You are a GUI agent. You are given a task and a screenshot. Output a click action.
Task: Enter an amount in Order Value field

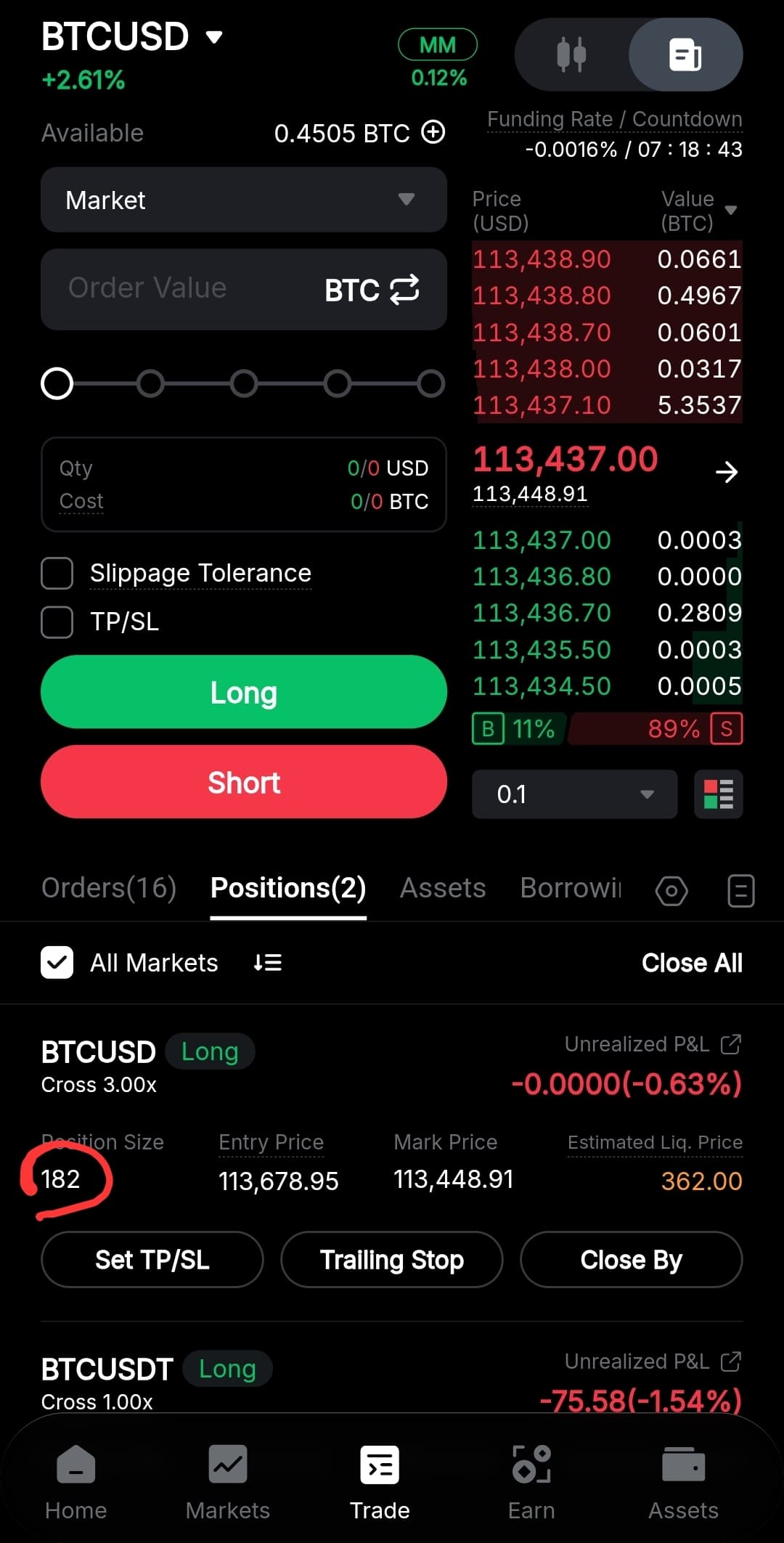coord(181,289)
